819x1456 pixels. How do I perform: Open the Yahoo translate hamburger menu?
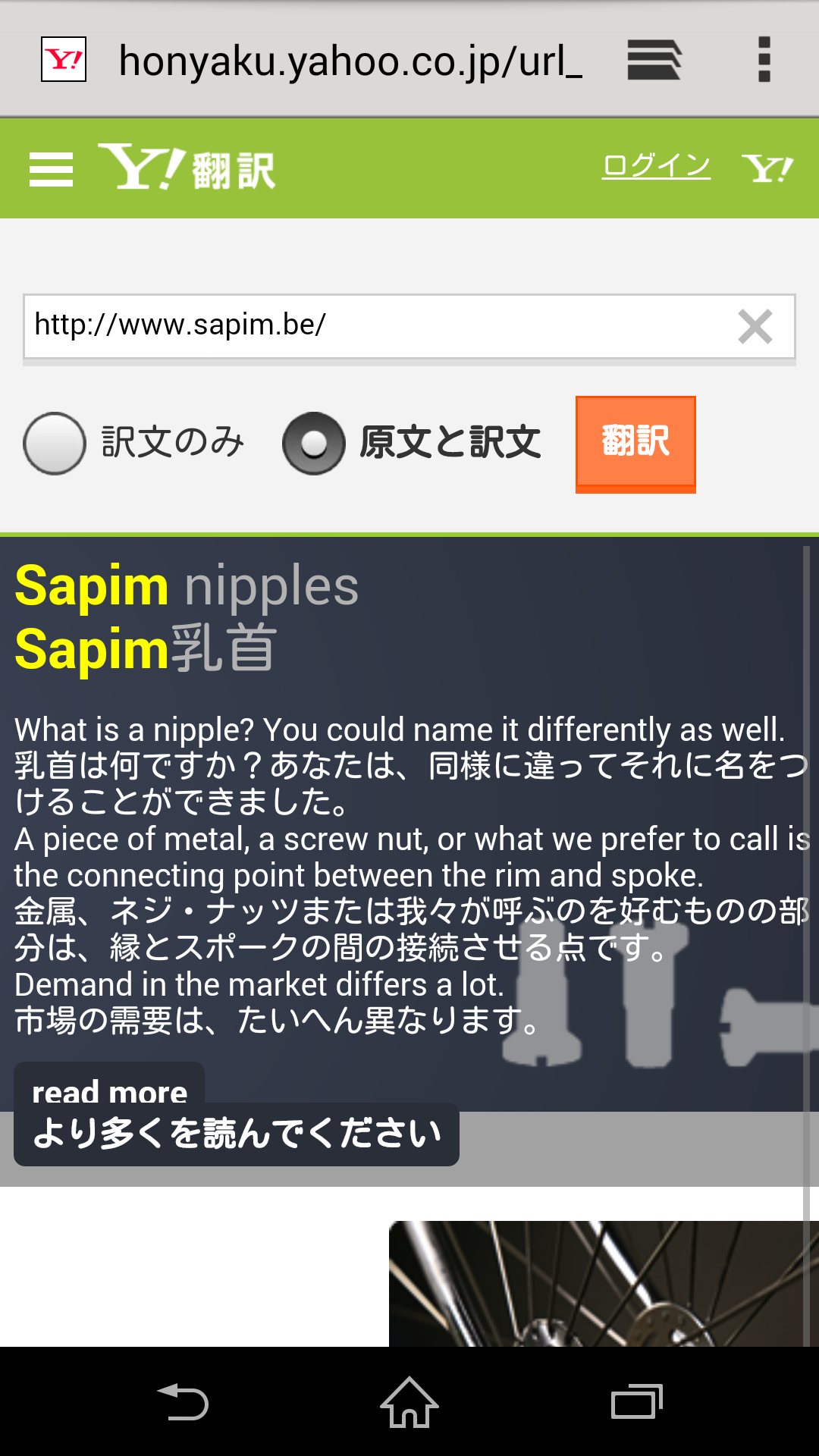point(51,168)
